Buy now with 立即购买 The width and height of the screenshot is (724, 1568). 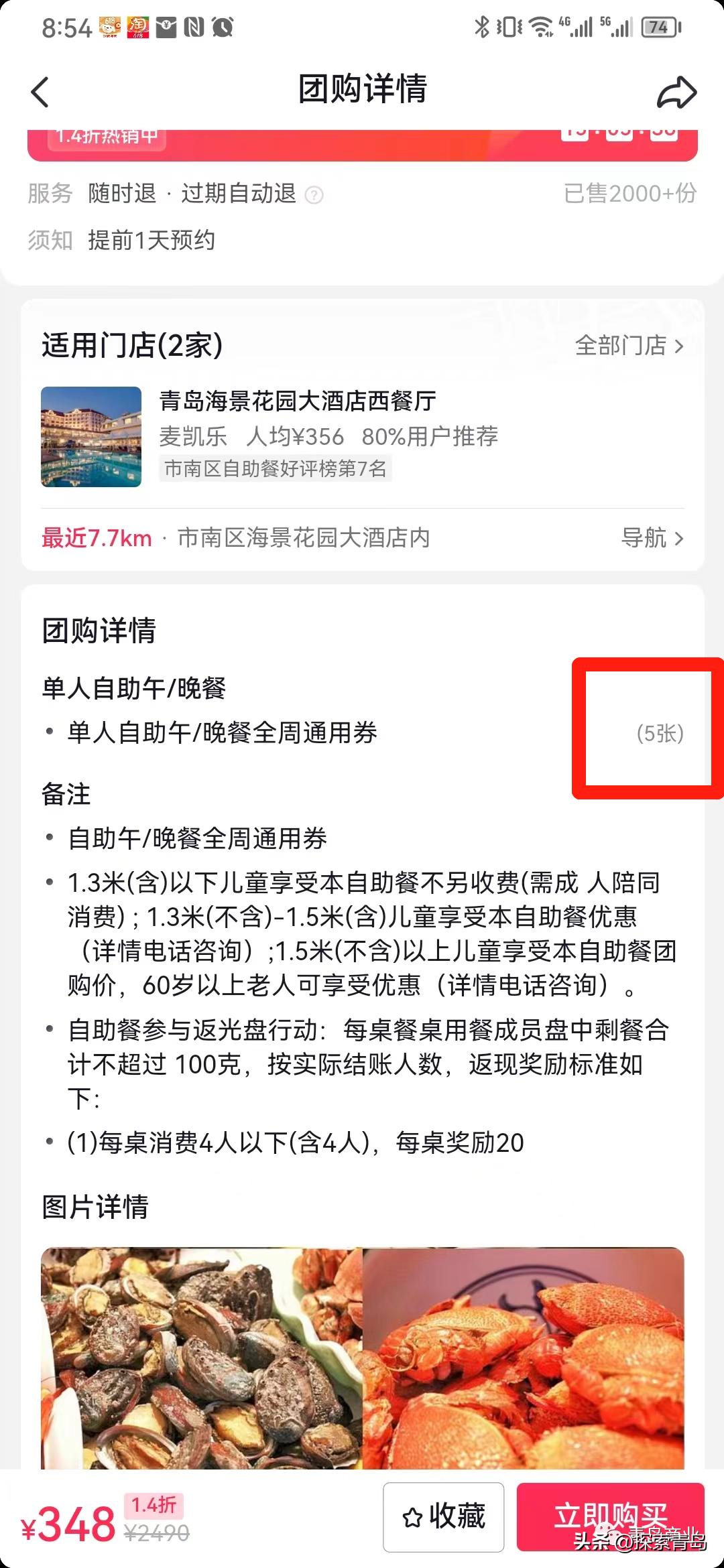click(x=610, y=1517)
